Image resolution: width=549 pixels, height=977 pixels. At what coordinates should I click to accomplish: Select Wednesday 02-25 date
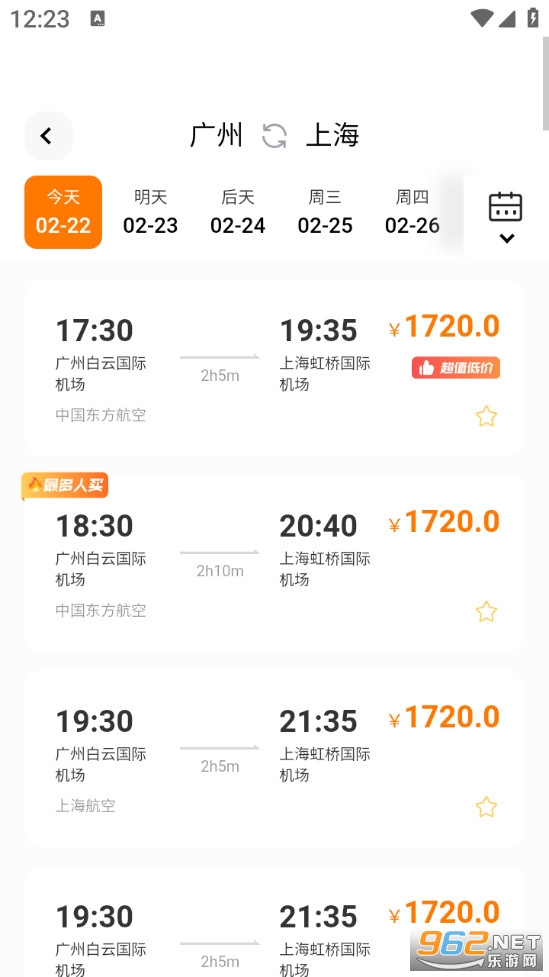325,212
